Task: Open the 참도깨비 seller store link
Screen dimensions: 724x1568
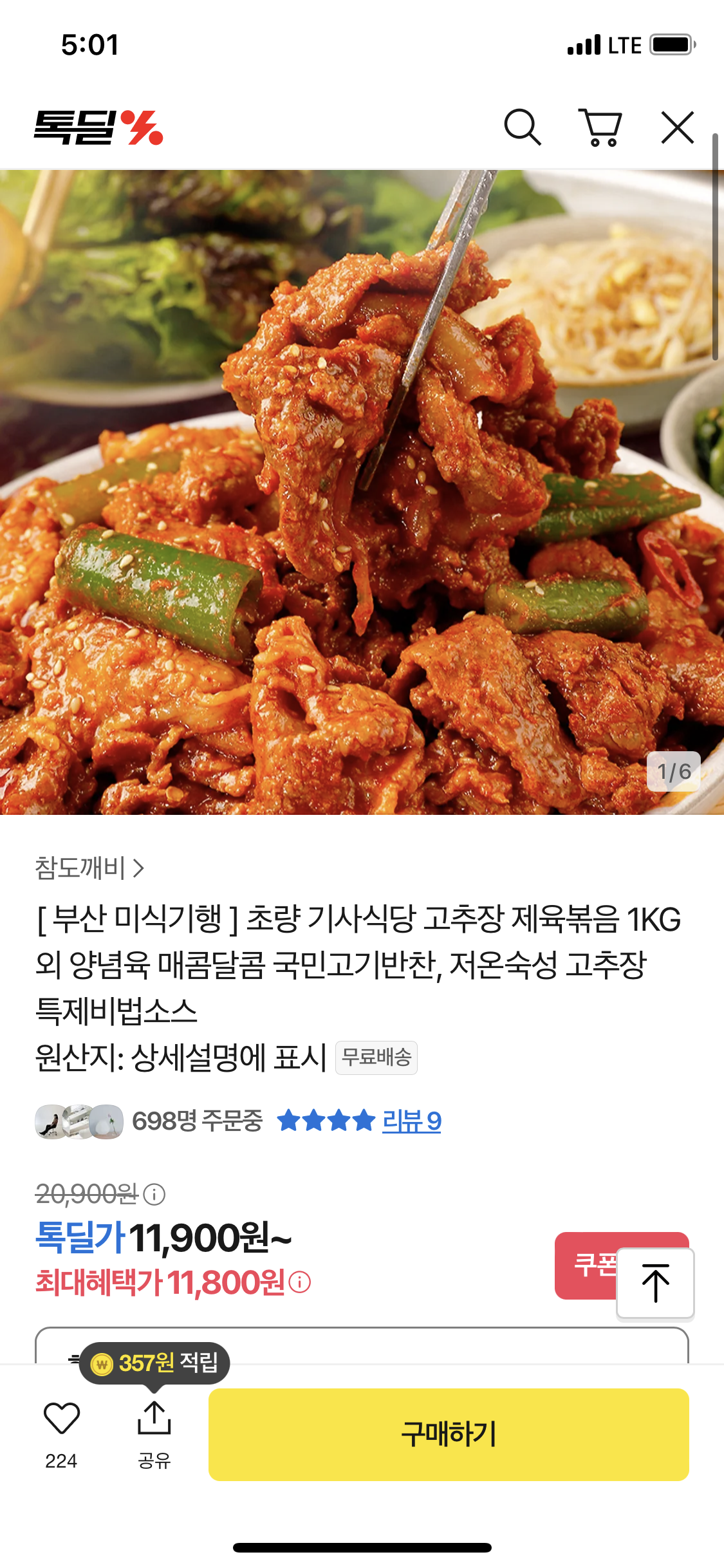Action: point(89,868)
